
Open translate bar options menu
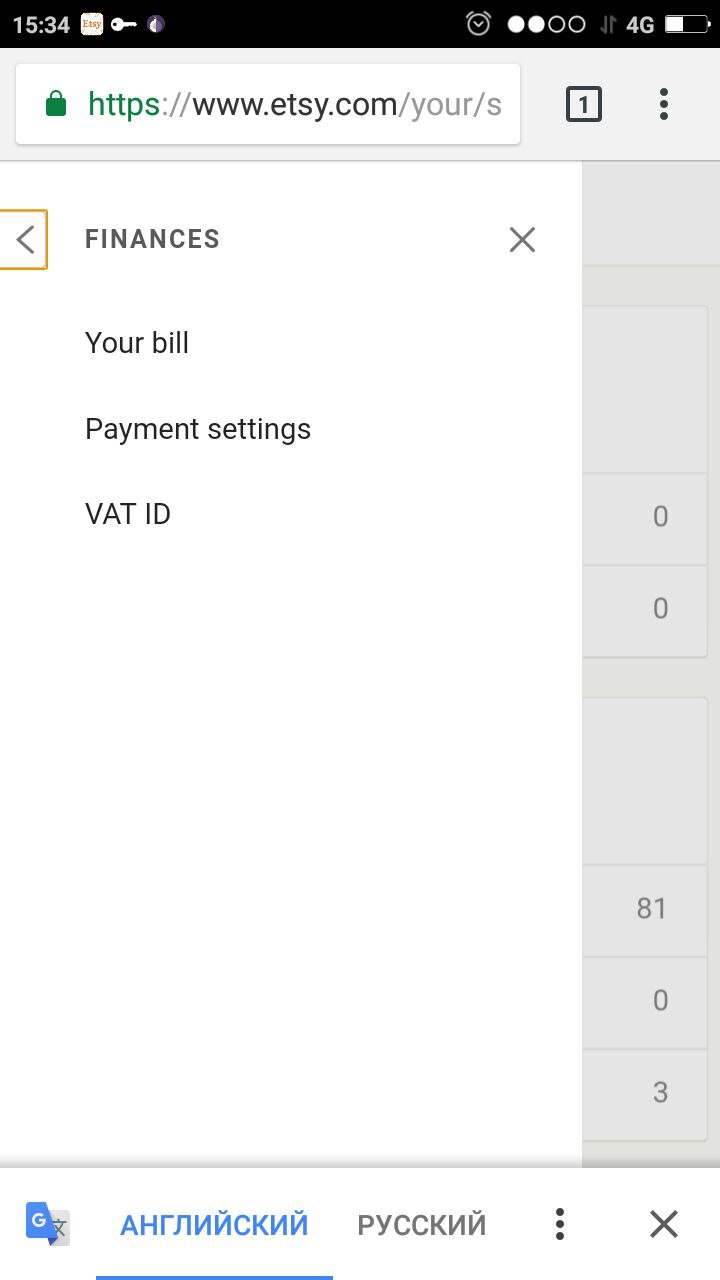click(560, 1224)
